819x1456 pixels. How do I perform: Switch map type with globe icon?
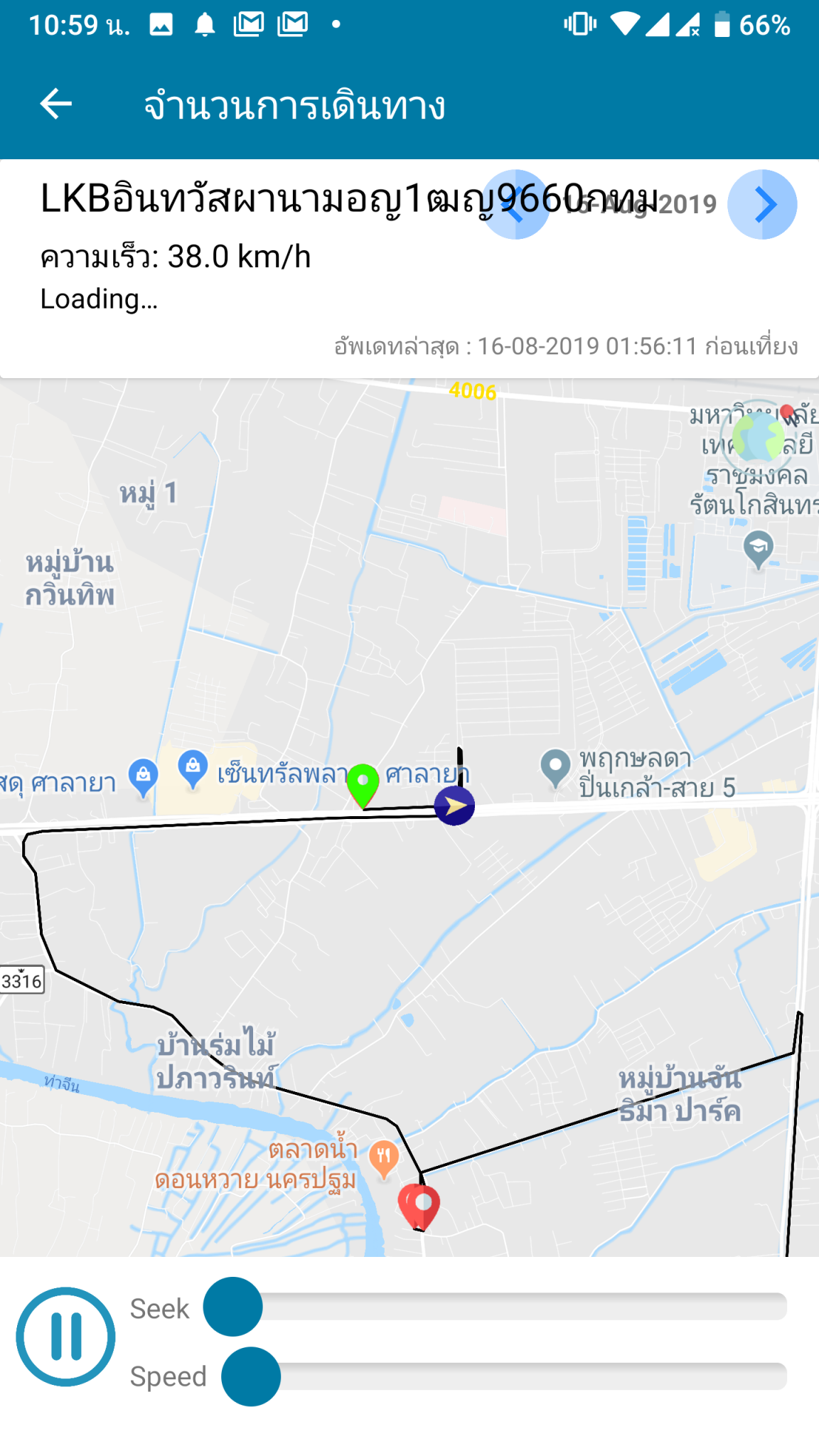[758, 438]
